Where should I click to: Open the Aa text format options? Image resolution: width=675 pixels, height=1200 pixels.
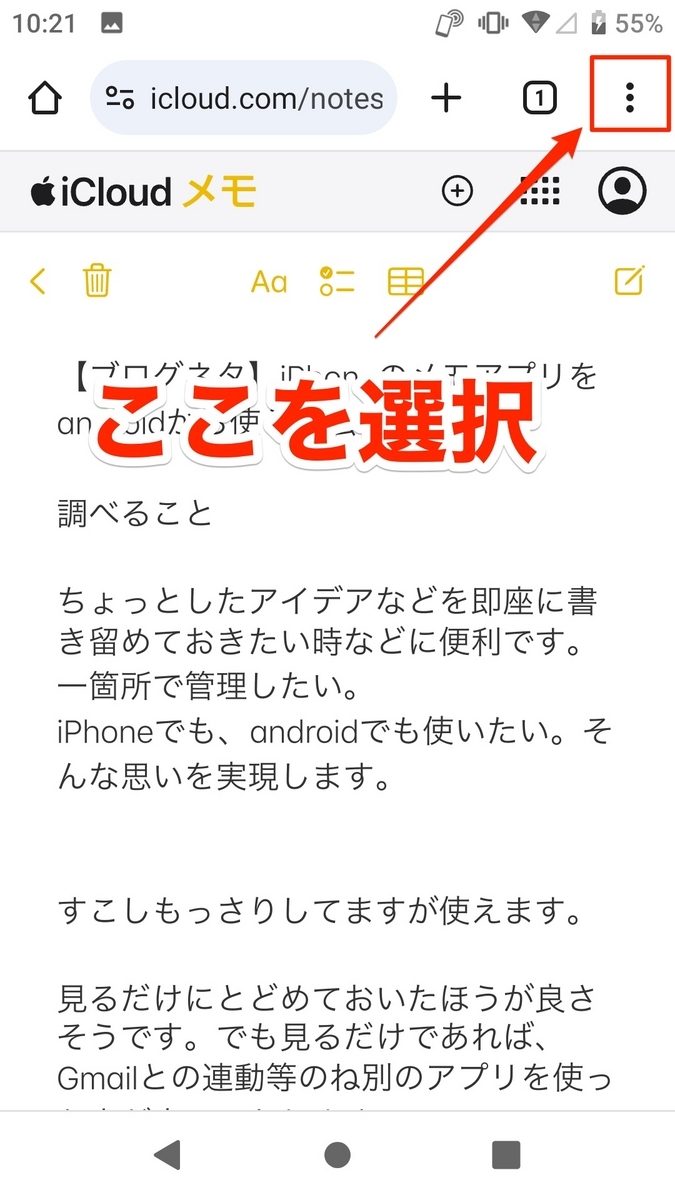click(268, 282)
